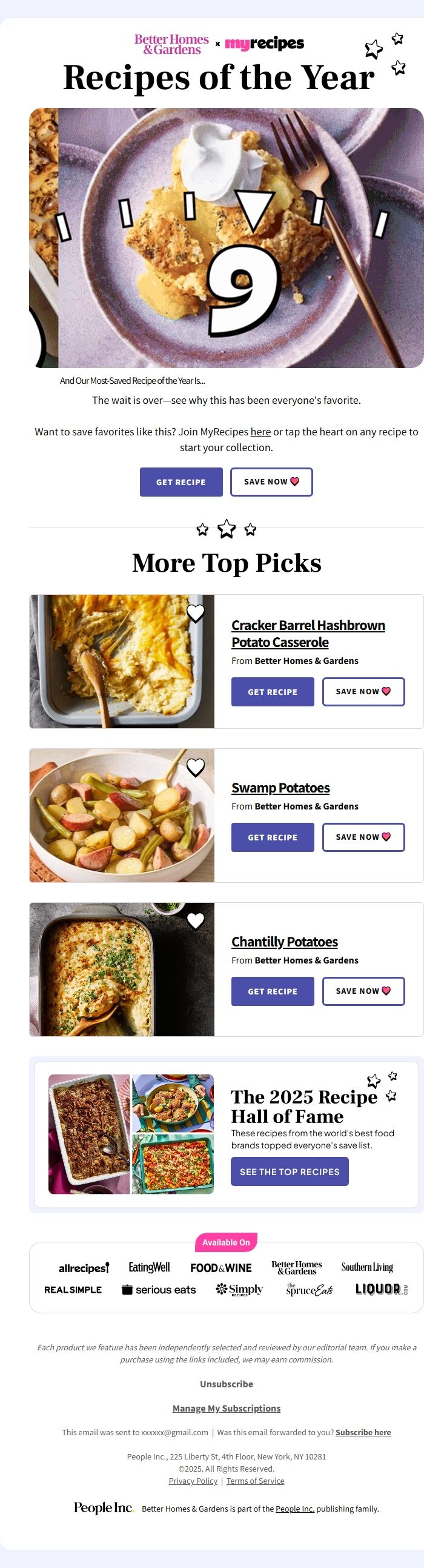Tap Get Recipe under the most-saved recipe
The width and height of the screenshot is (424, 1568).
click(181, 482)
